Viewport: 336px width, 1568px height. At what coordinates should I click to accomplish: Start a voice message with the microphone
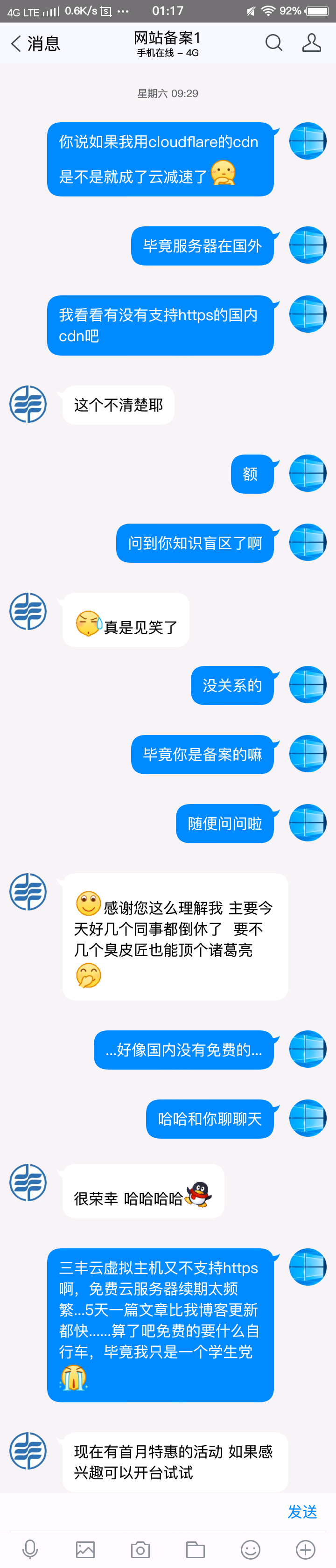tap(30, 1549)
